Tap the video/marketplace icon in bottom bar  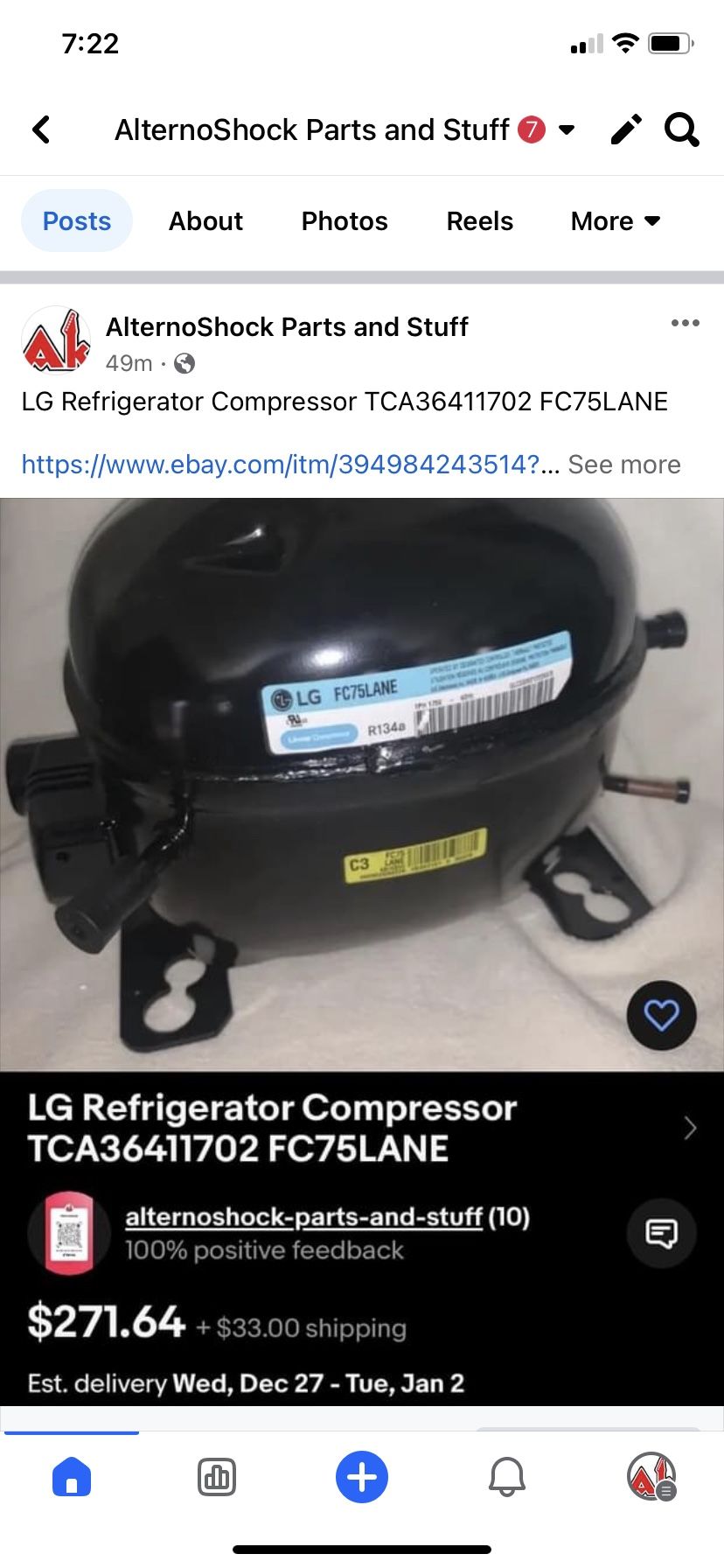click(x=217, y=1476)
